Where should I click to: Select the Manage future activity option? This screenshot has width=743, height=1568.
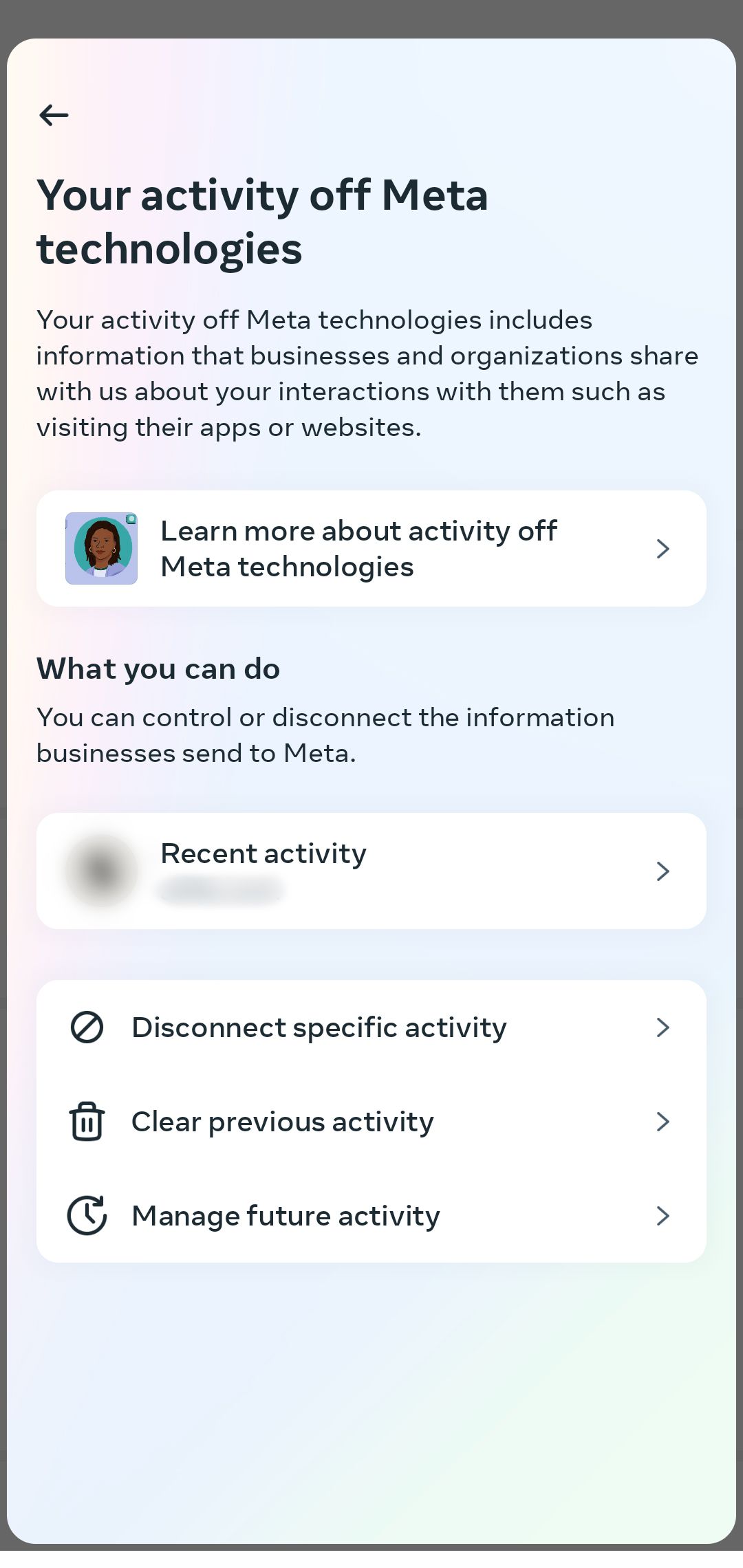click(285, 1216)
